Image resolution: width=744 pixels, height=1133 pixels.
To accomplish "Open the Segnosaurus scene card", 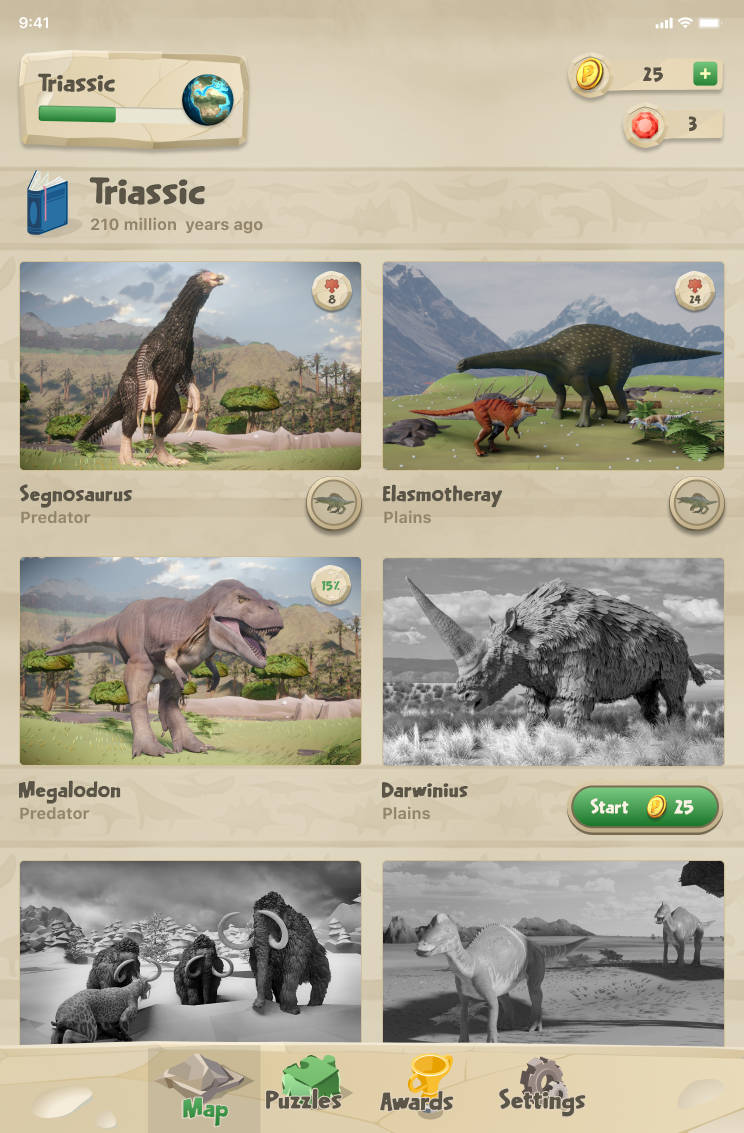I will point(190,366).
